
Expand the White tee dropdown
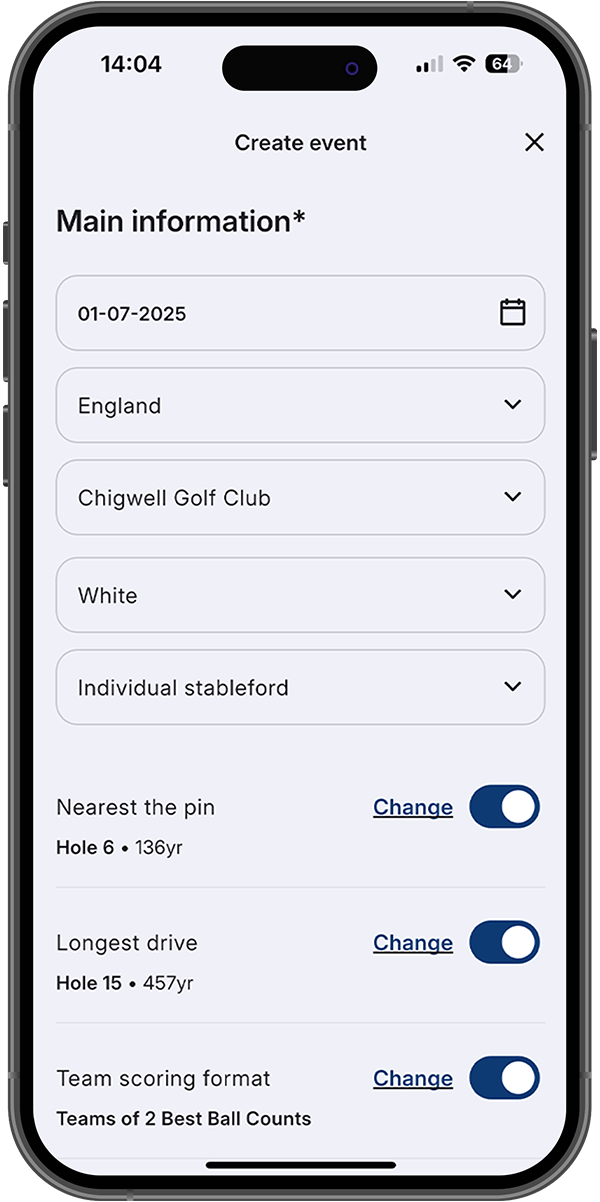pos(300,595)
